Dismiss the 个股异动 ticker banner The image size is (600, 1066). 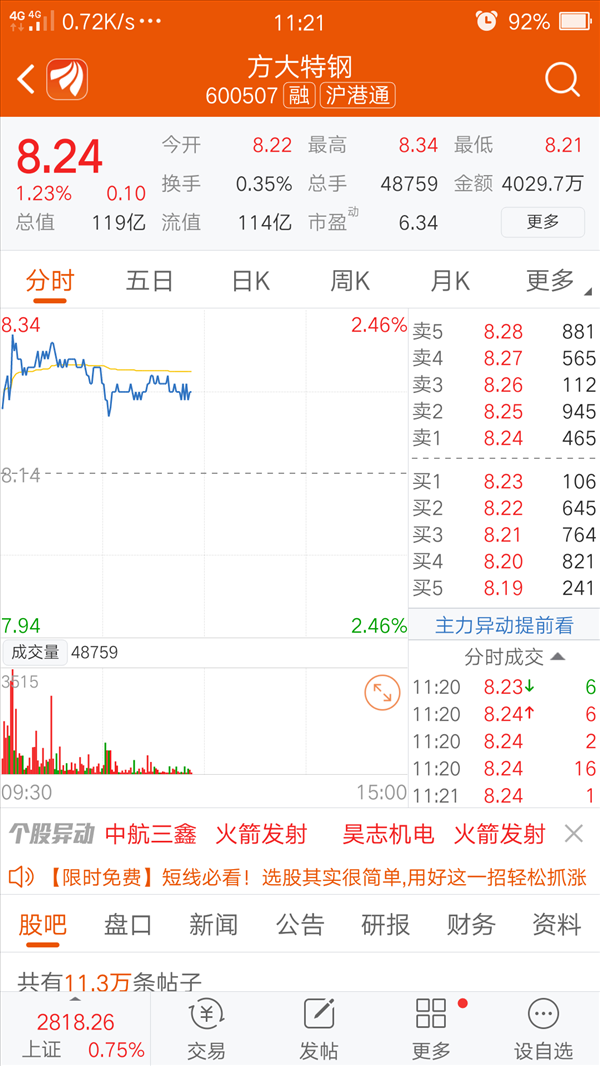574,833
